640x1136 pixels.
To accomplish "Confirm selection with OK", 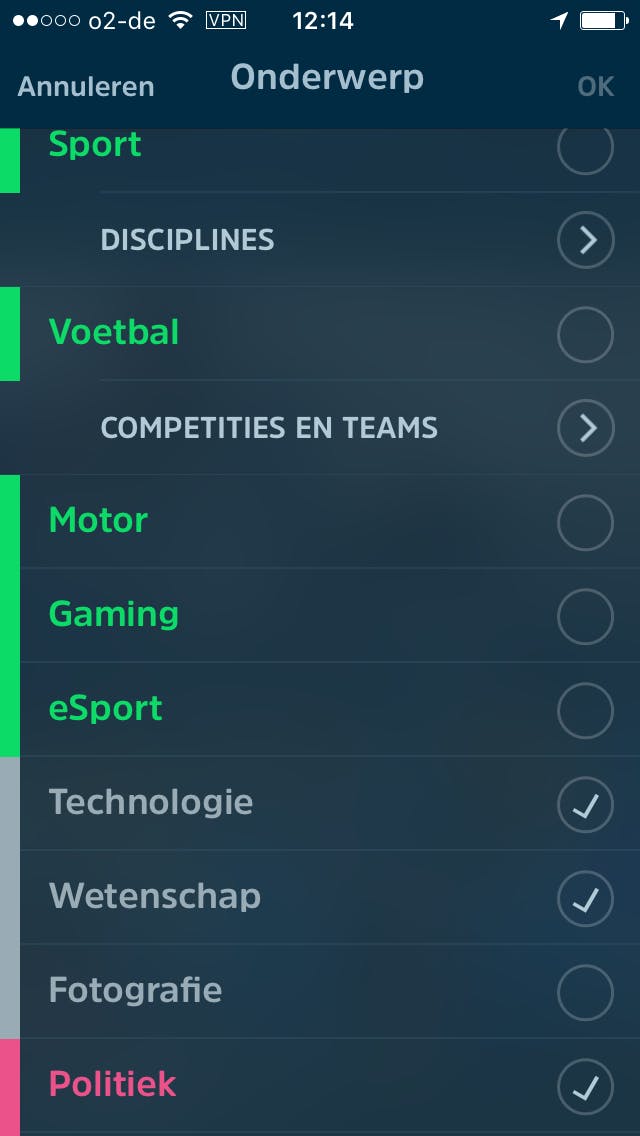I will 595,87.
